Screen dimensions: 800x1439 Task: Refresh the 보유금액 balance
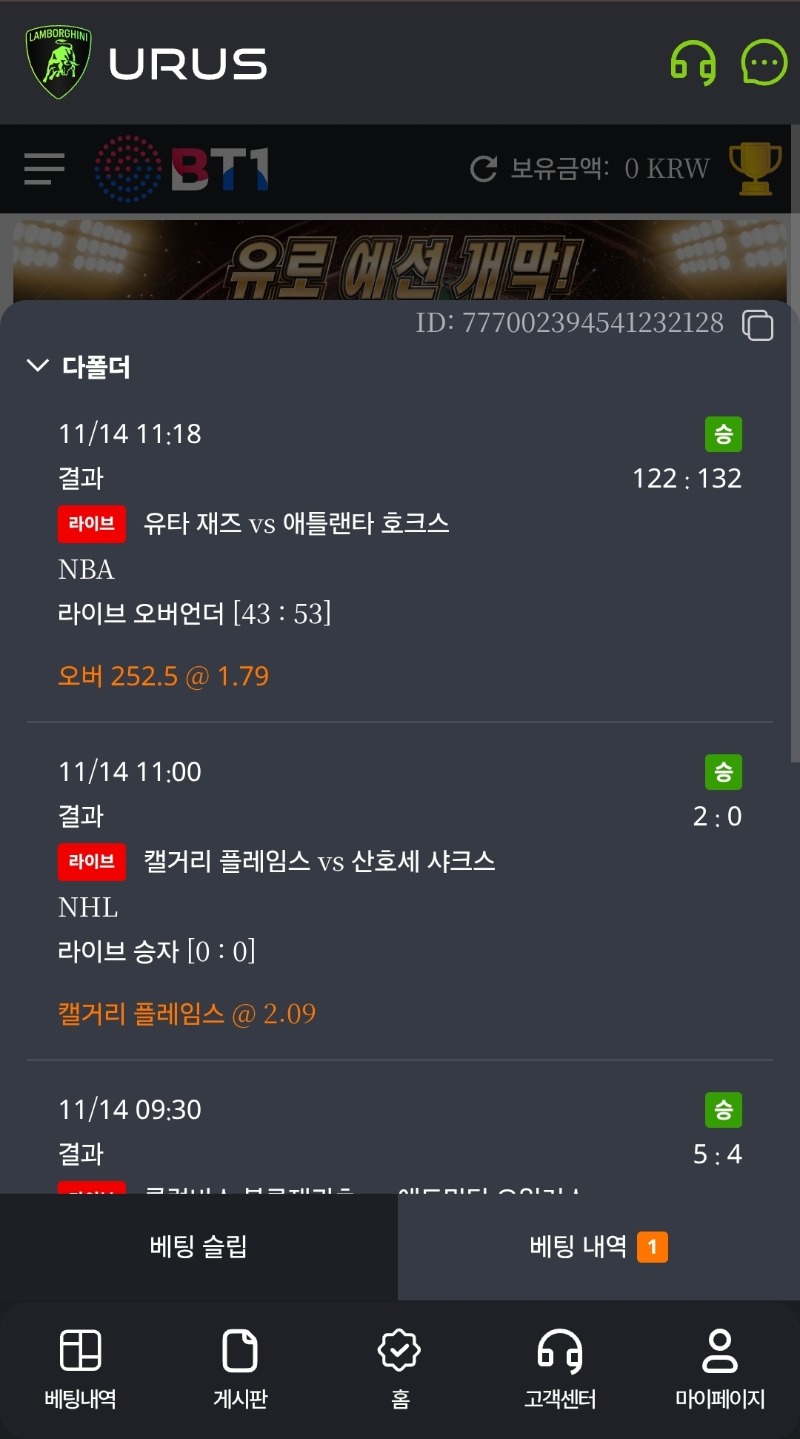[483, 169]
